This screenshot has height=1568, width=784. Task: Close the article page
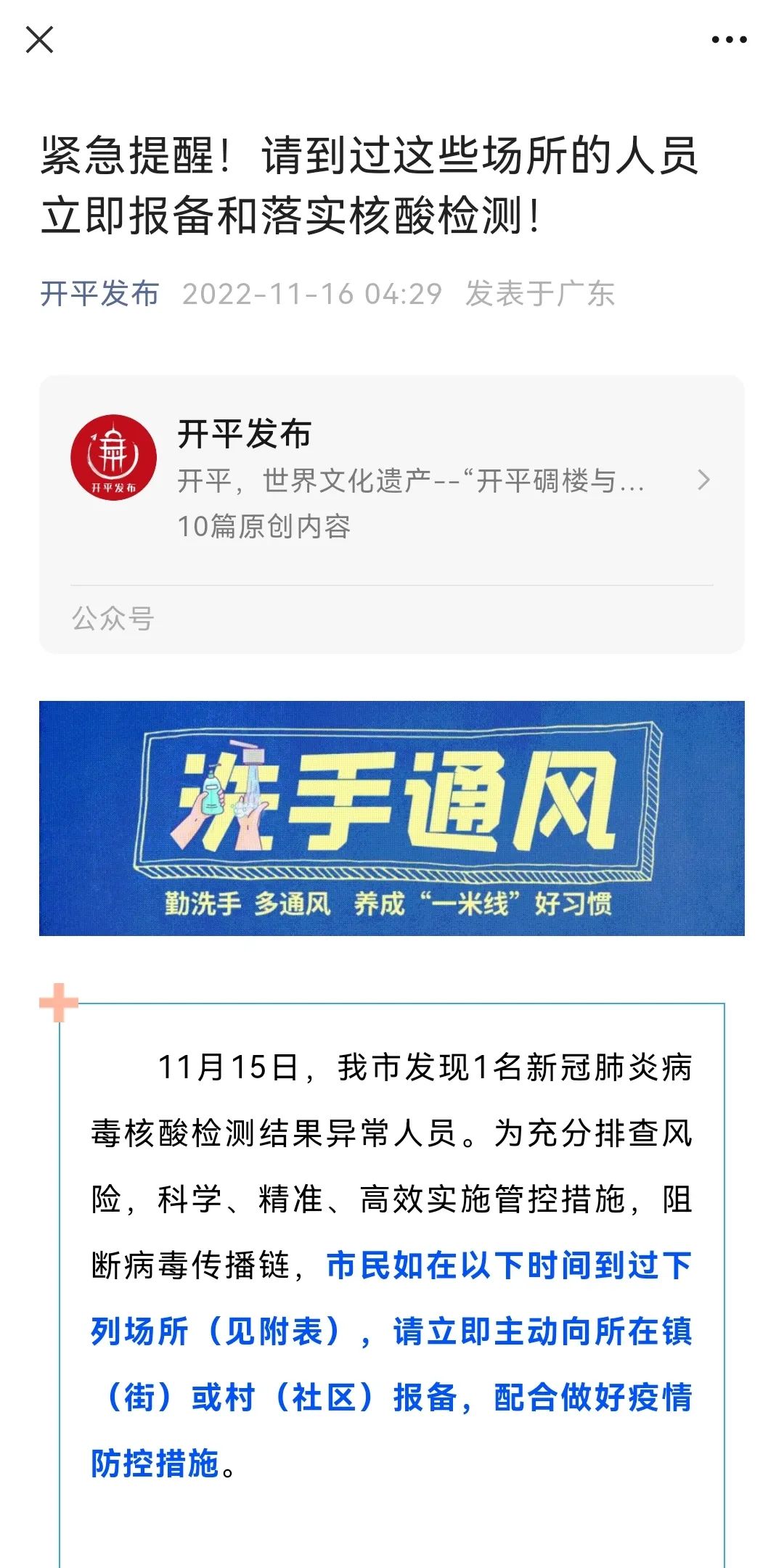(40, 40)
